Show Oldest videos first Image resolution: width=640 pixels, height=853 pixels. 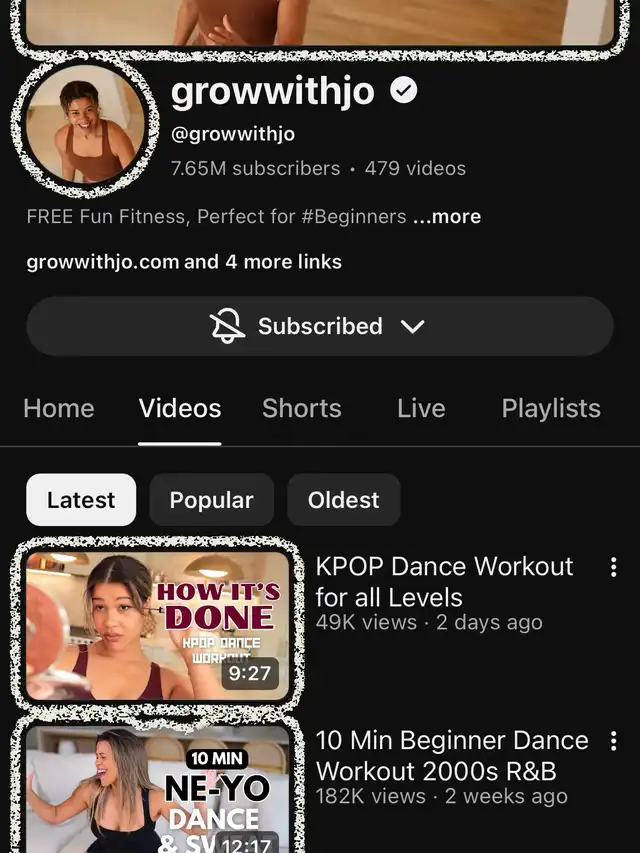coord(343,500)
